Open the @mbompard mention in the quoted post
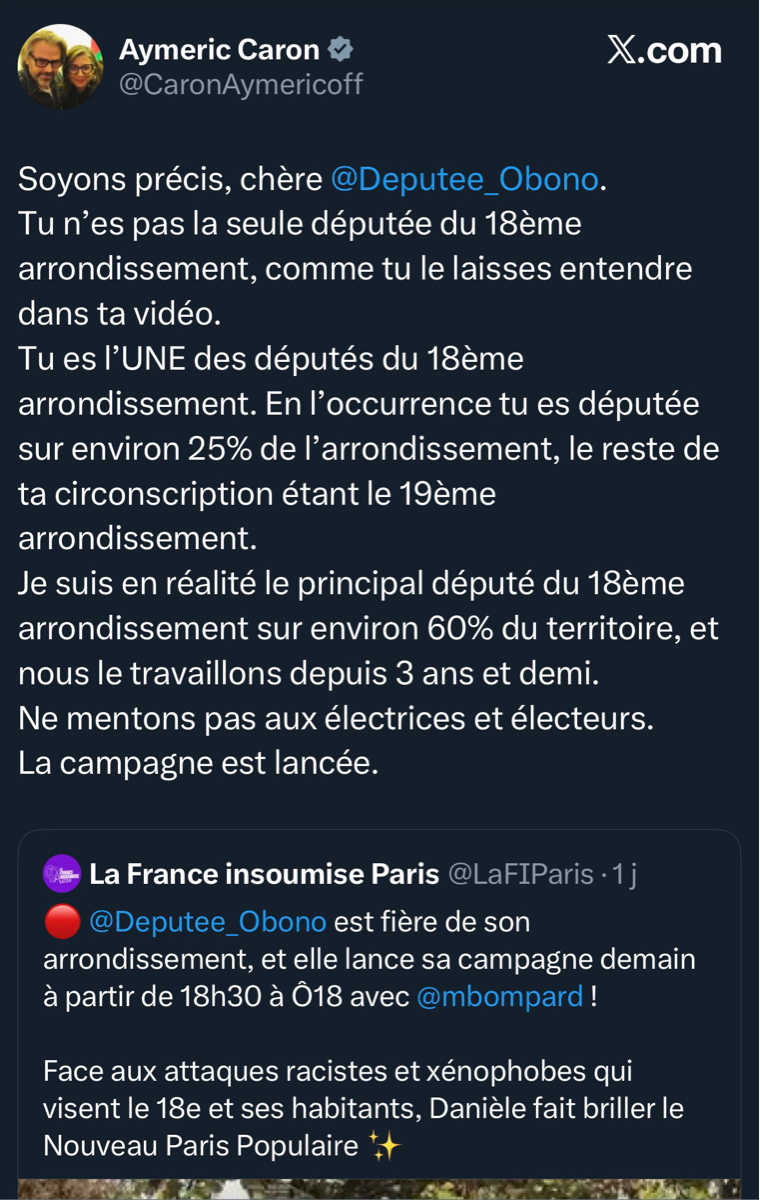 [499, 998]
